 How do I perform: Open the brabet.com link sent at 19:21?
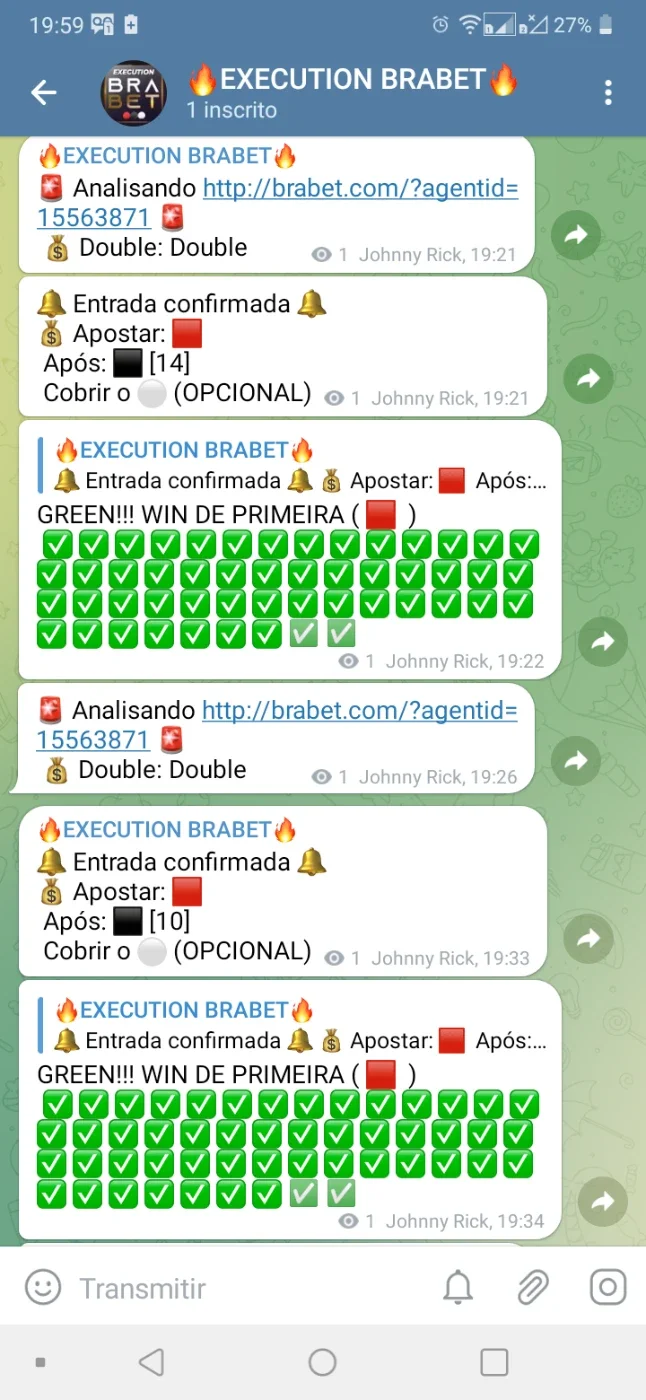tap(278, 203)
